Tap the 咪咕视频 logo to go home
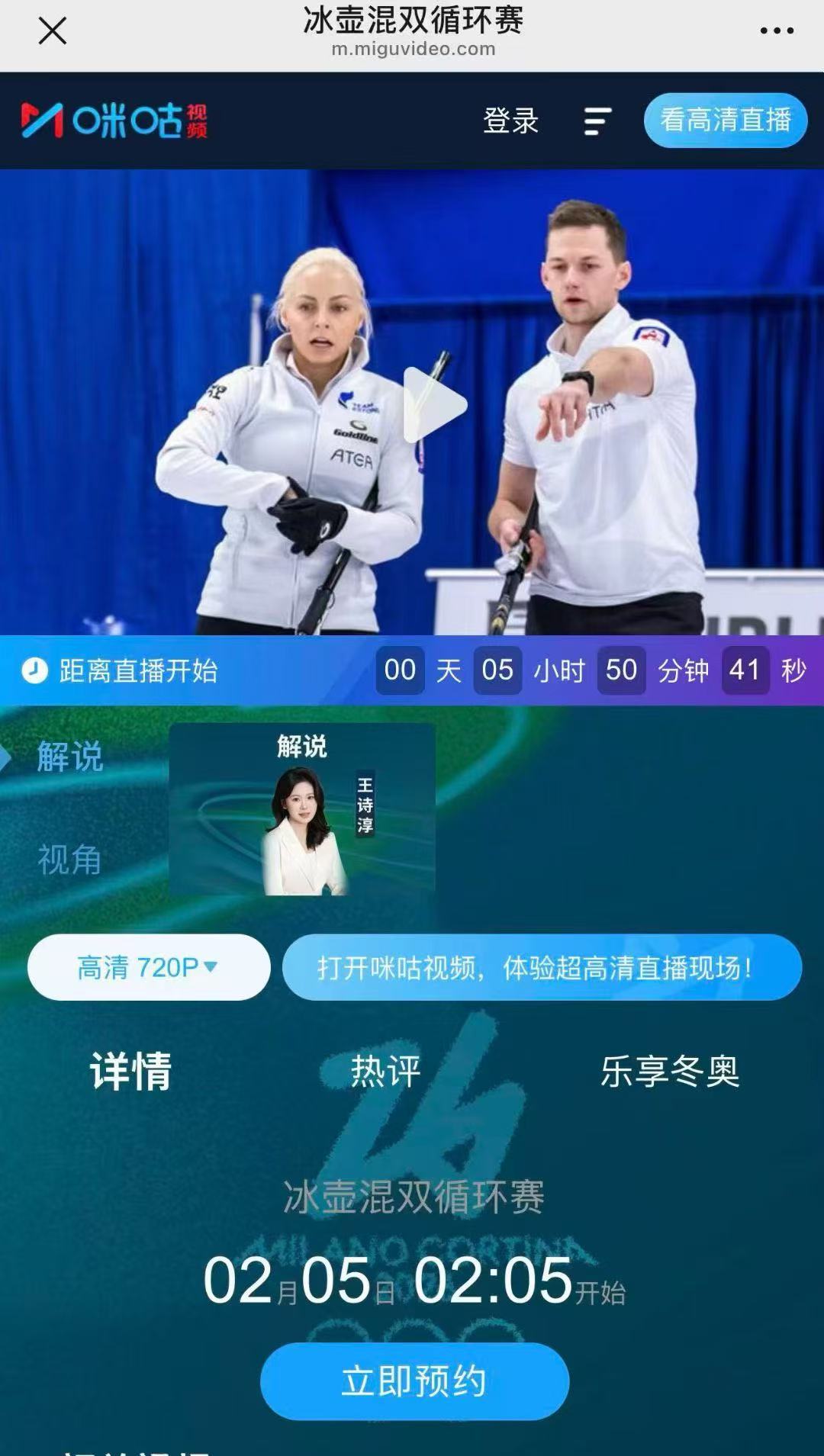Viewport: 824px width, 1456px height. [x=114, y=121]
